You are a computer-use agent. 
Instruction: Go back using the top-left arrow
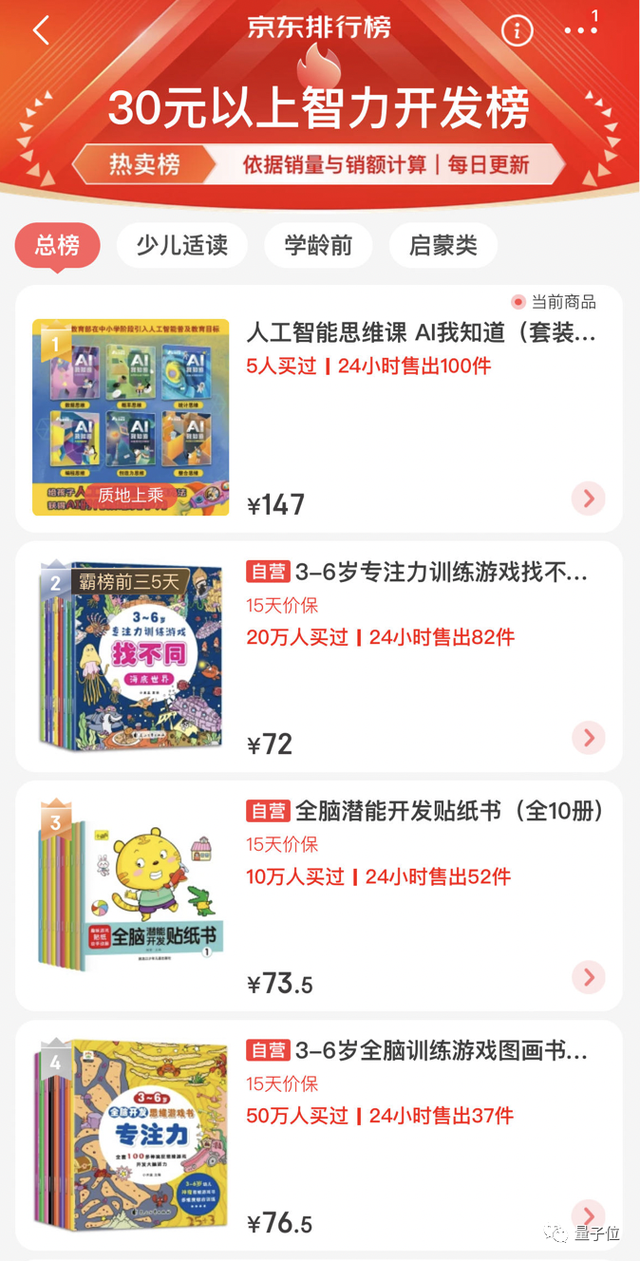point(41,30)
